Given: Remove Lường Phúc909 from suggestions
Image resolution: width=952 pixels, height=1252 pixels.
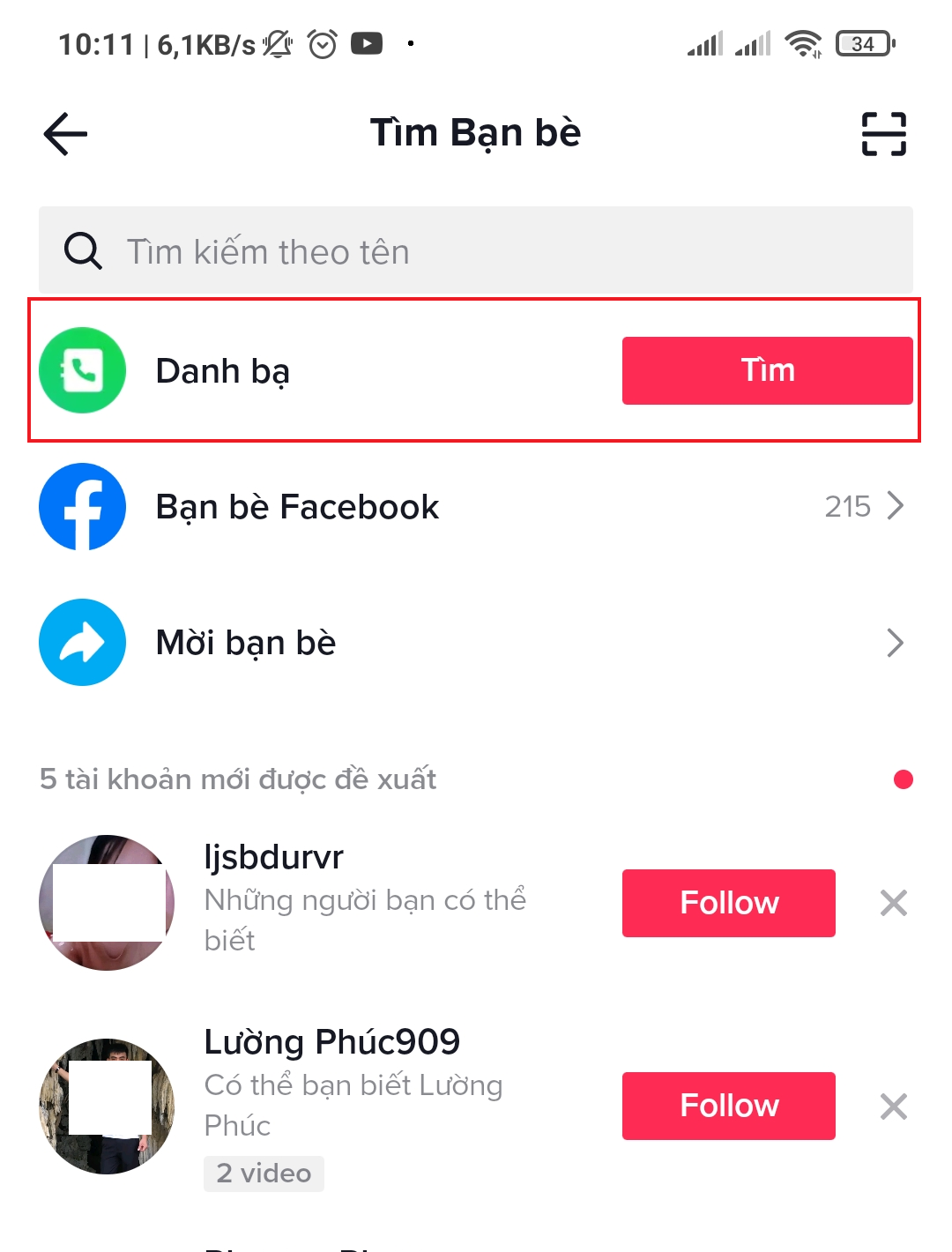Looking at the screenshot, I should click(x=893, y=1106).
